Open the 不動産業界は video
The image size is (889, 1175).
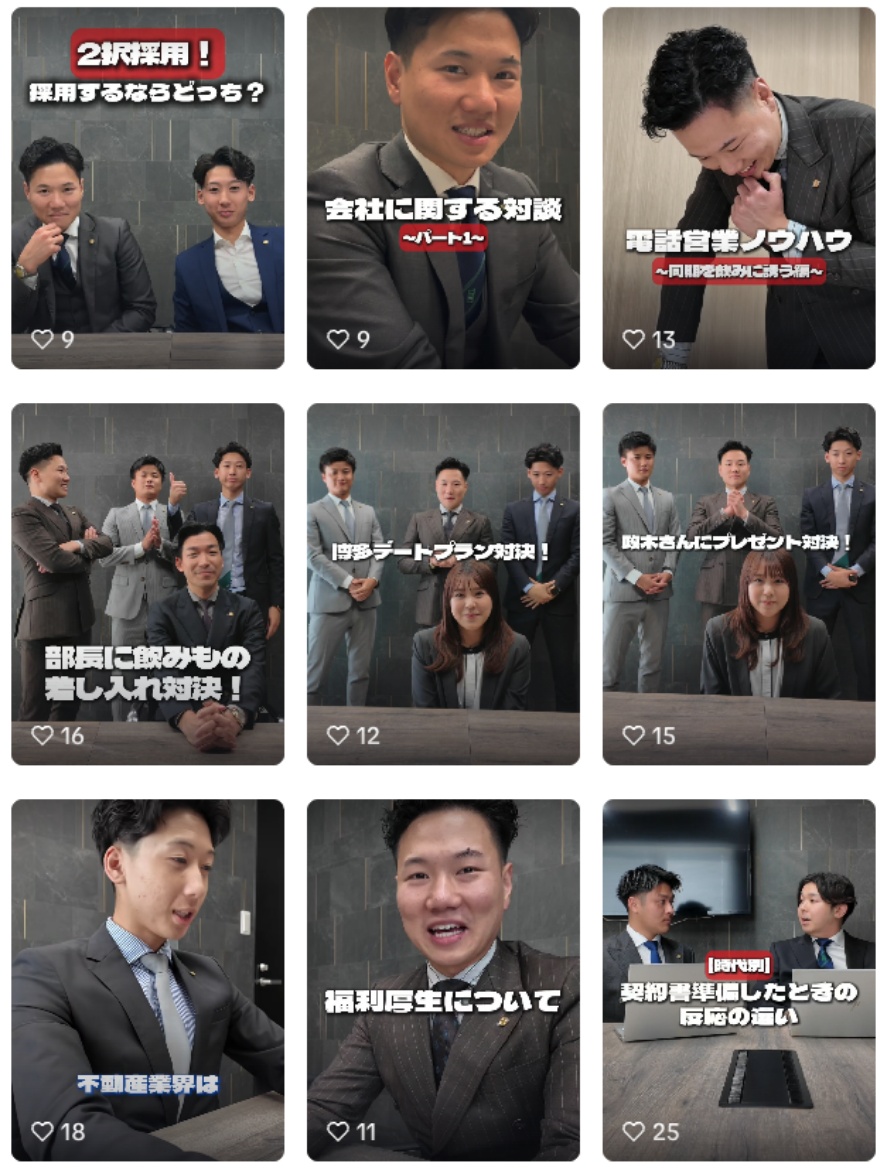147,979
